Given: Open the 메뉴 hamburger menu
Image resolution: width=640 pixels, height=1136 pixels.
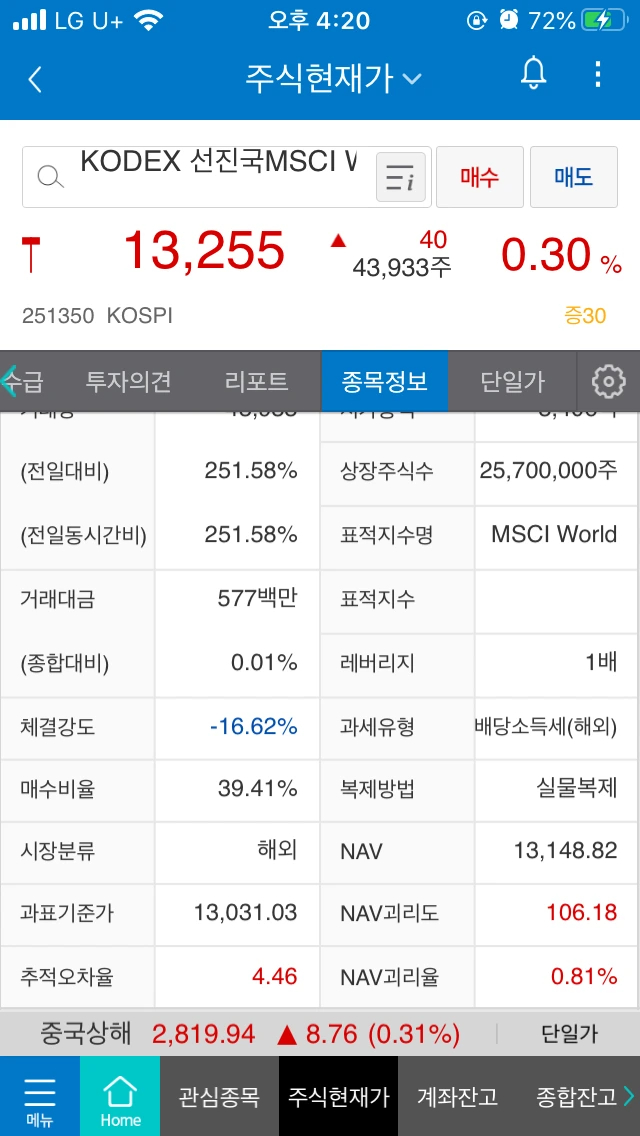Looking at the screenshot, I should (x=40, y=1096).
